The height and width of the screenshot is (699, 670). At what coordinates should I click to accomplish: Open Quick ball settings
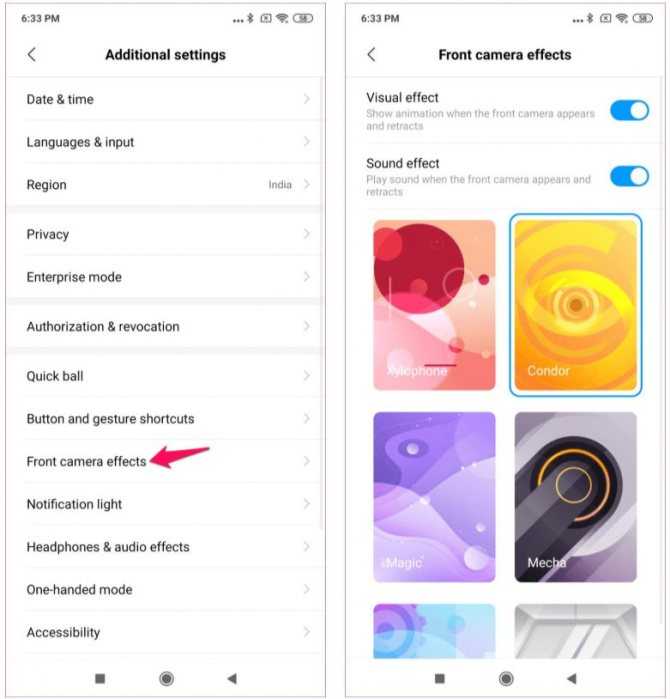coord(166,376)
